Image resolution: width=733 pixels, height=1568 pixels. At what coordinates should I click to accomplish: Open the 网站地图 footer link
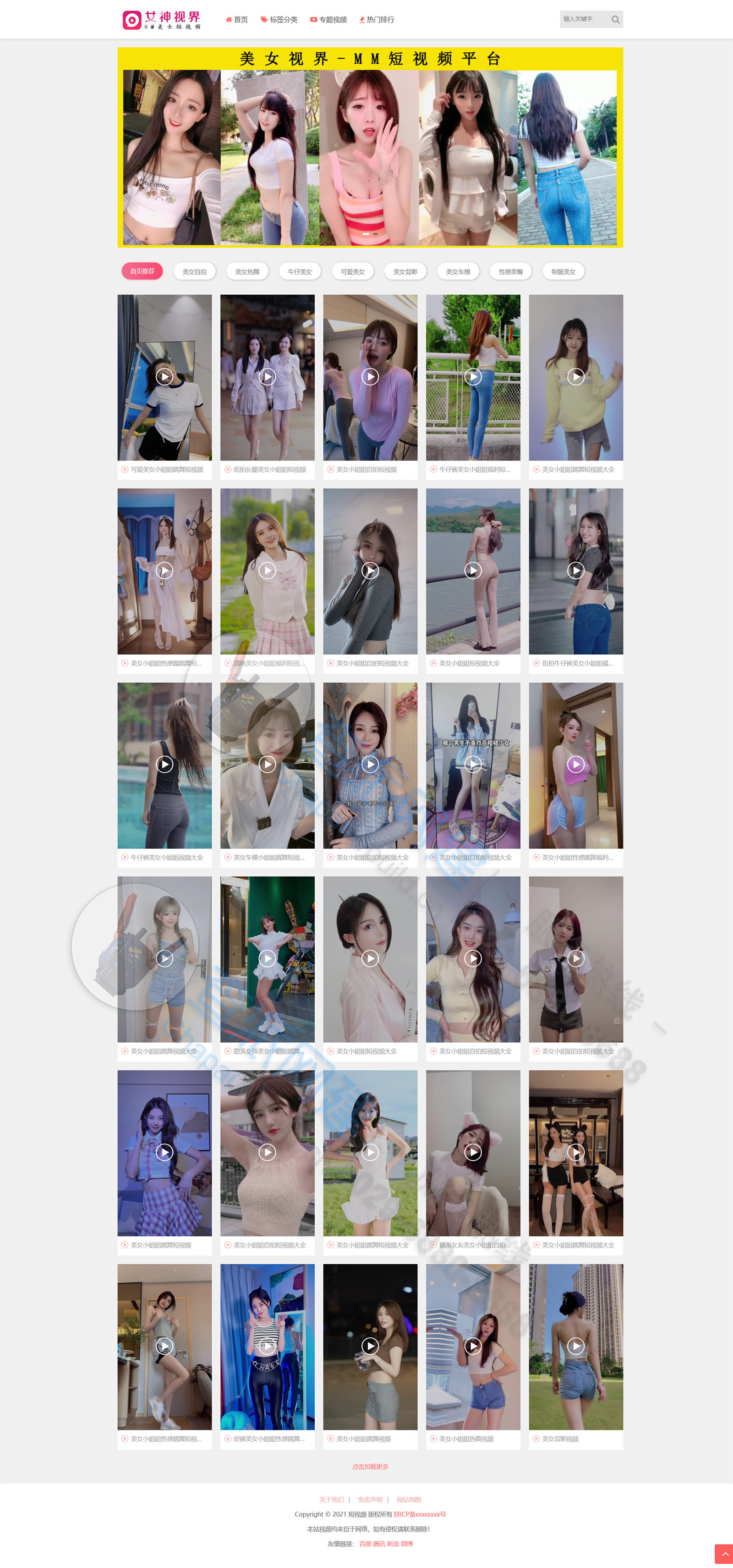(x=409, y=1499)
